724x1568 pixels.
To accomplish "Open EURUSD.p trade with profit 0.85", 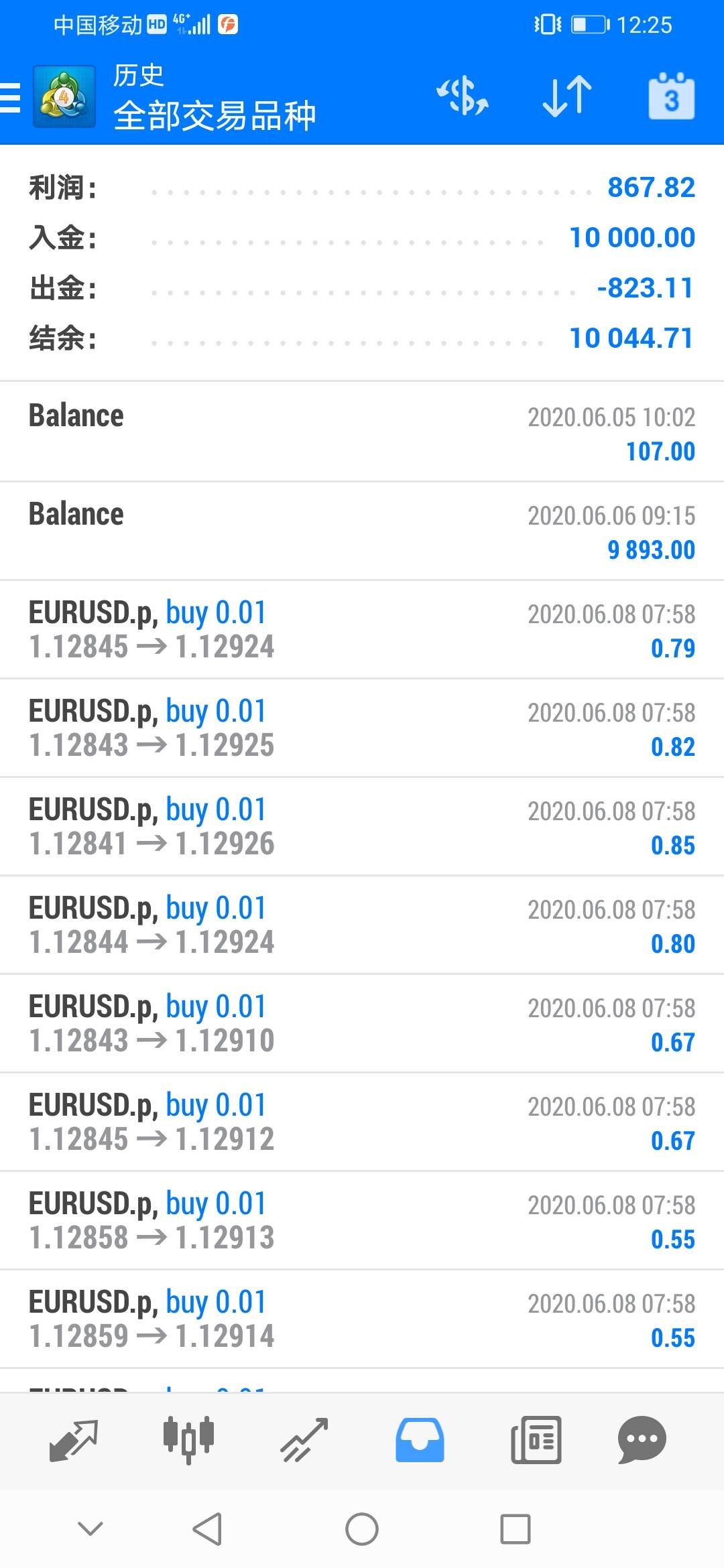I will pos(362,826).
